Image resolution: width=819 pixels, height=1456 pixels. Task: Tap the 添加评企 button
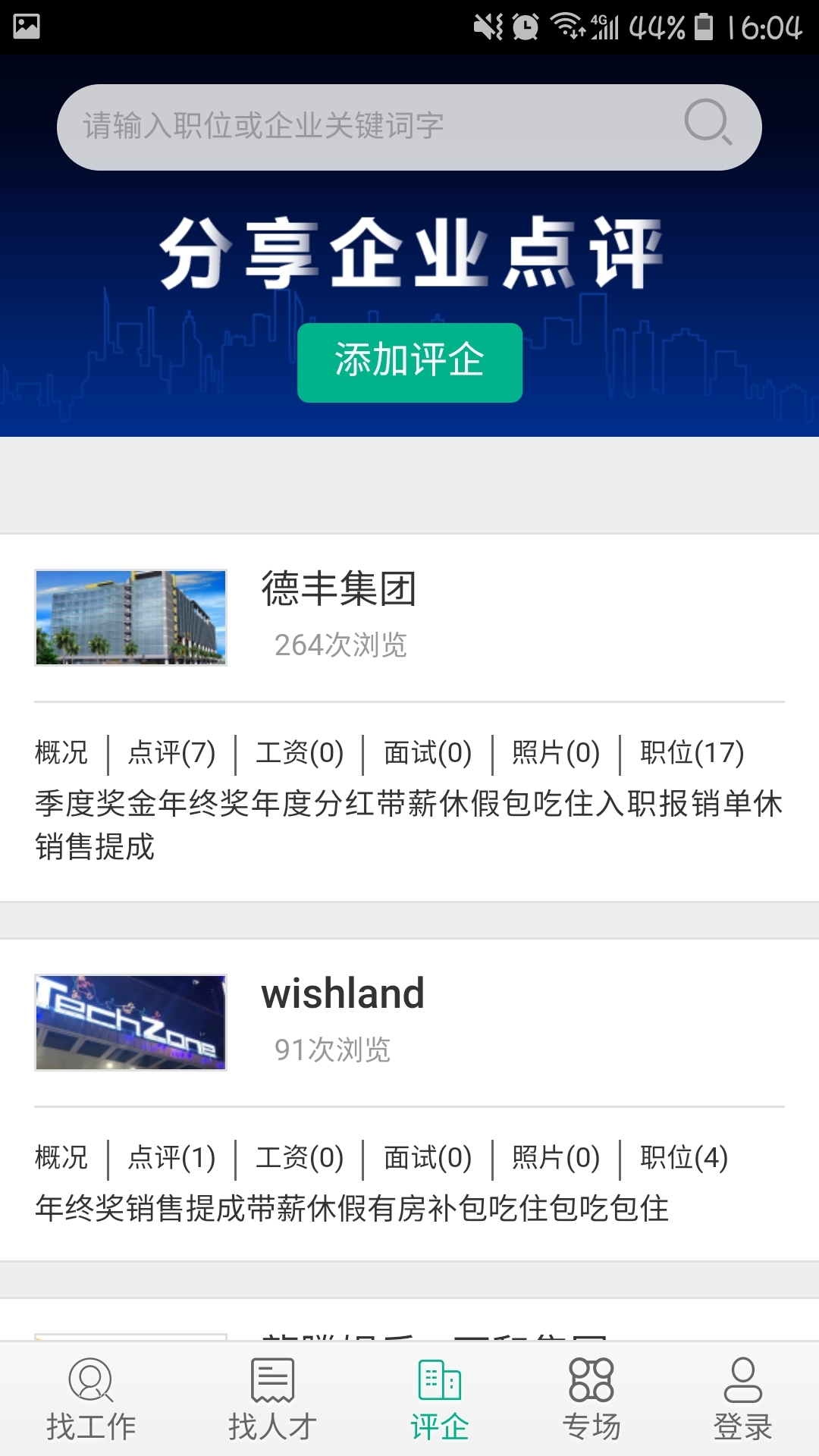[x=409, y=362]
